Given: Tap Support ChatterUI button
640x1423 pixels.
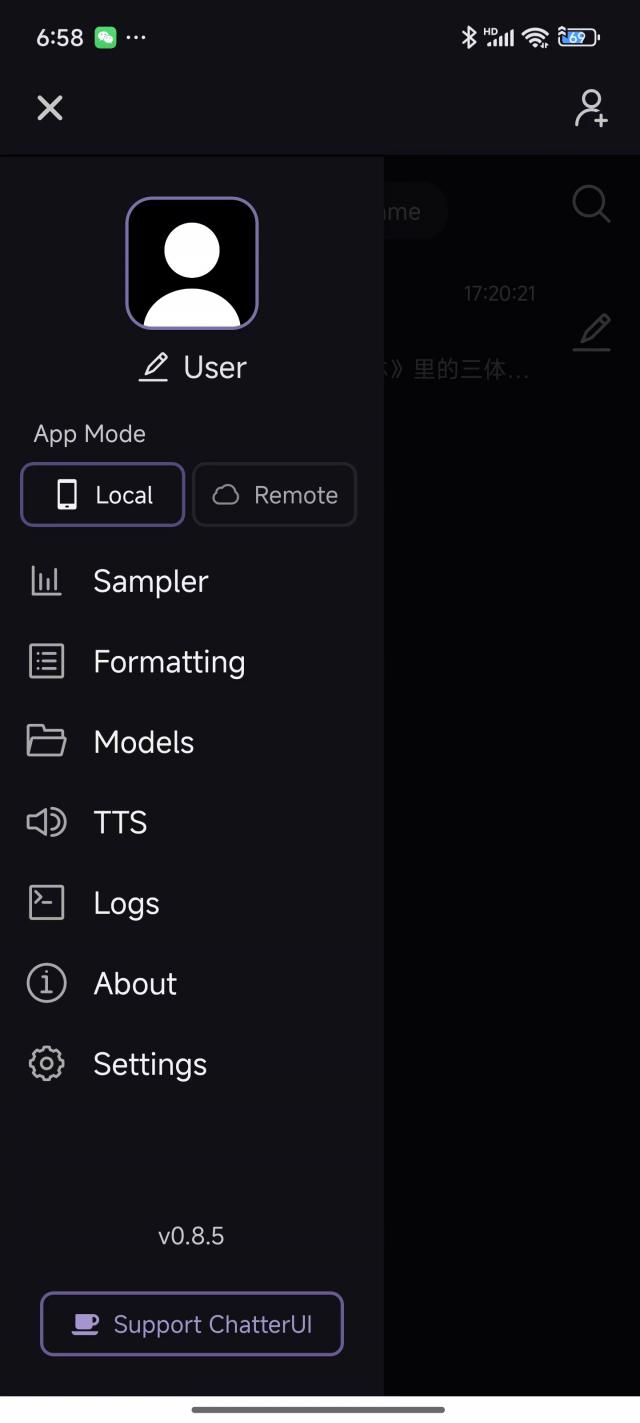Looking at the screenshot, I should (x=192, y=1324).
